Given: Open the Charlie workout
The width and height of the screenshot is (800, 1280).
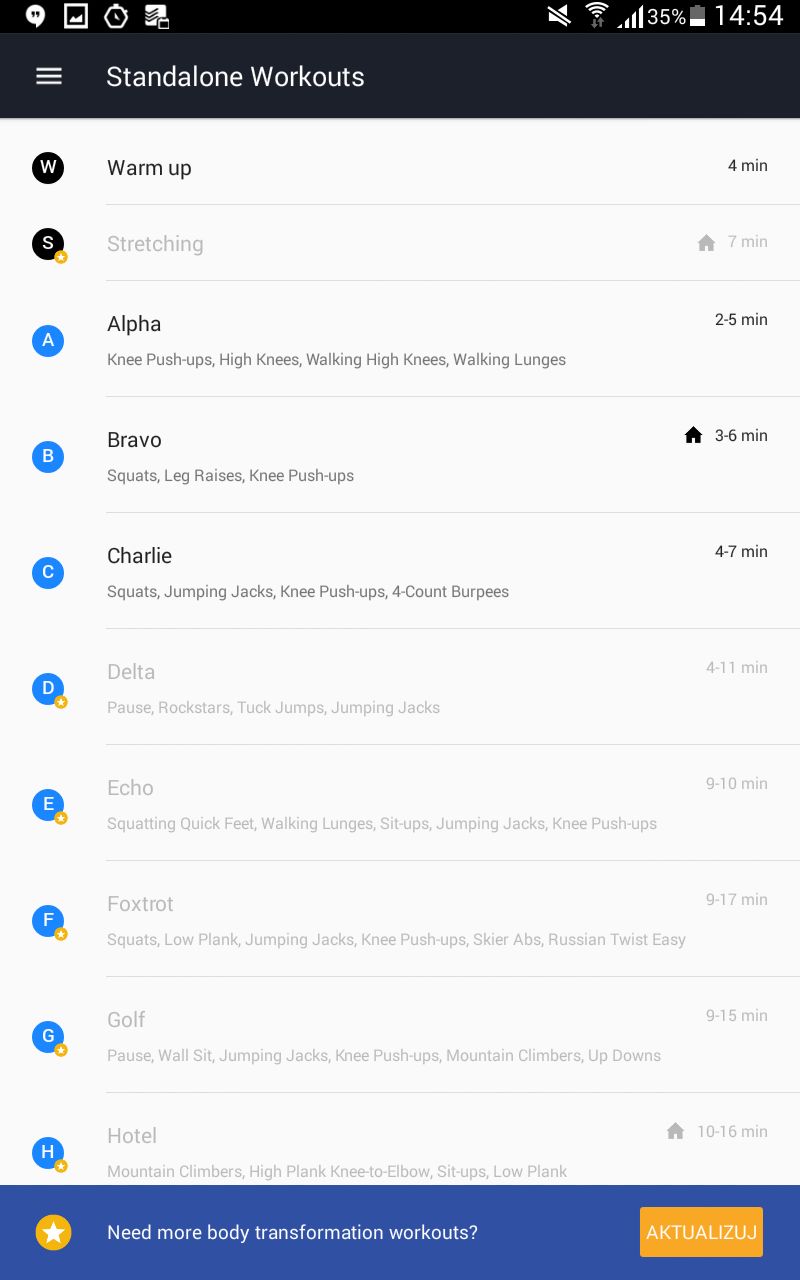Looking at the screenshot, I should pos(400,571).
